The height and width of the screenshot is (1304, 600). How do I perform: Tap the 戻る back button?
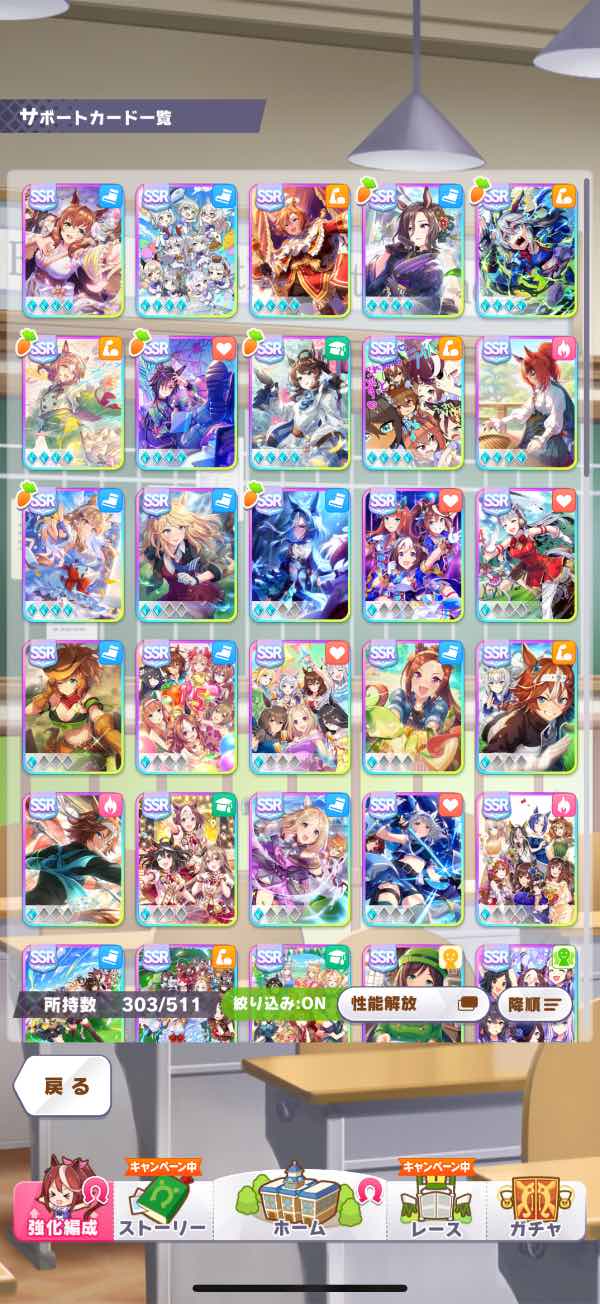(62, 1086)
